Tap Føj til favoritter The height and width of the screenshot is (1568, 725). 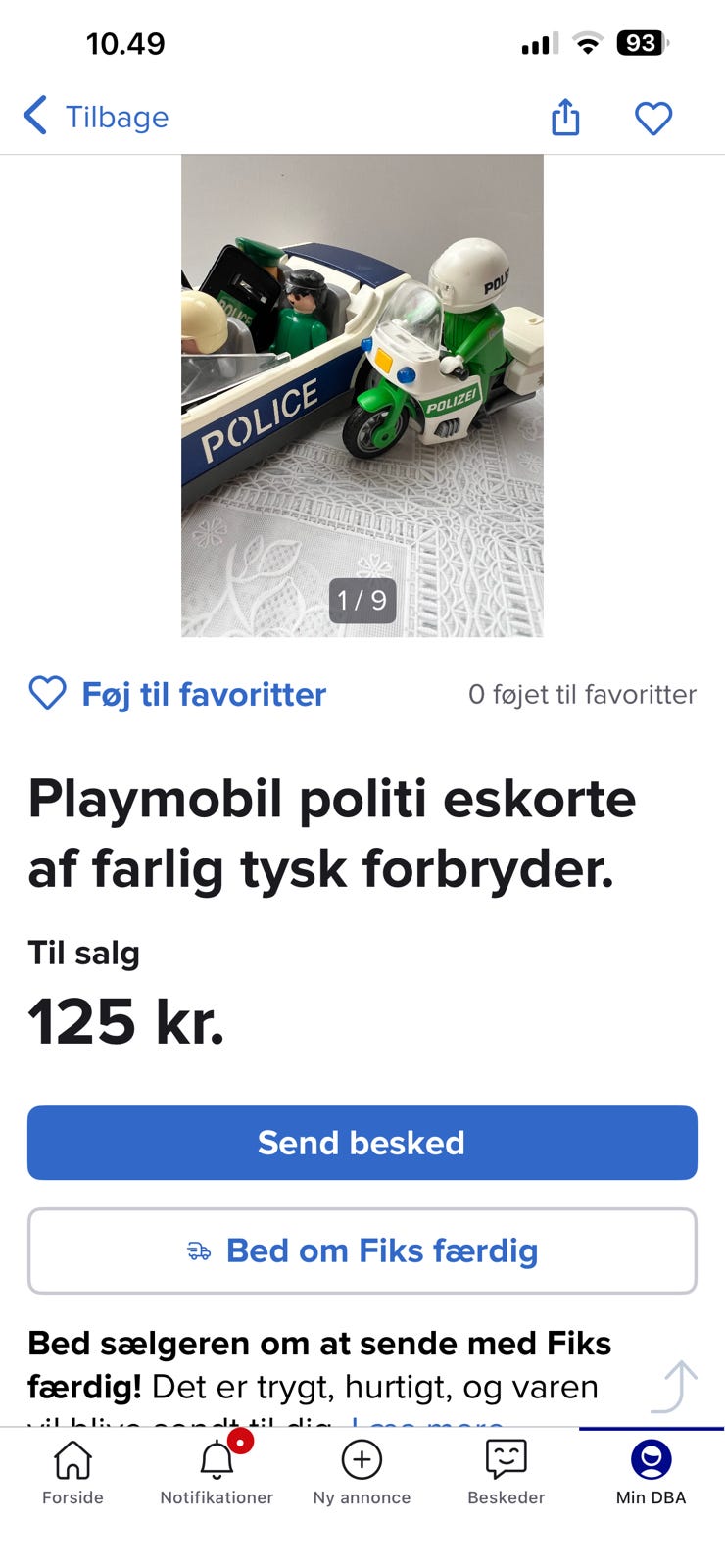pos(177,694)
